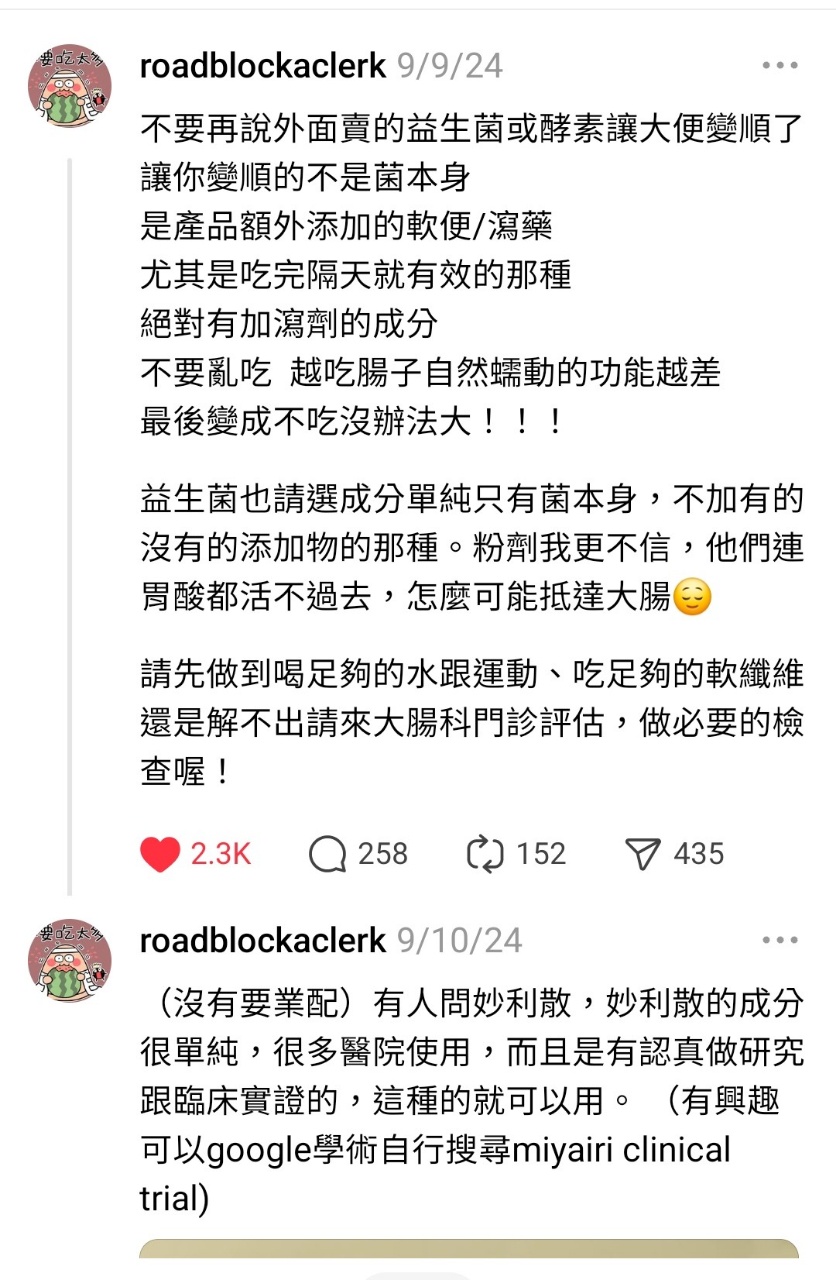
Task: Open overflow menu on the 9/9/24 post
Action: pos(779,66)
